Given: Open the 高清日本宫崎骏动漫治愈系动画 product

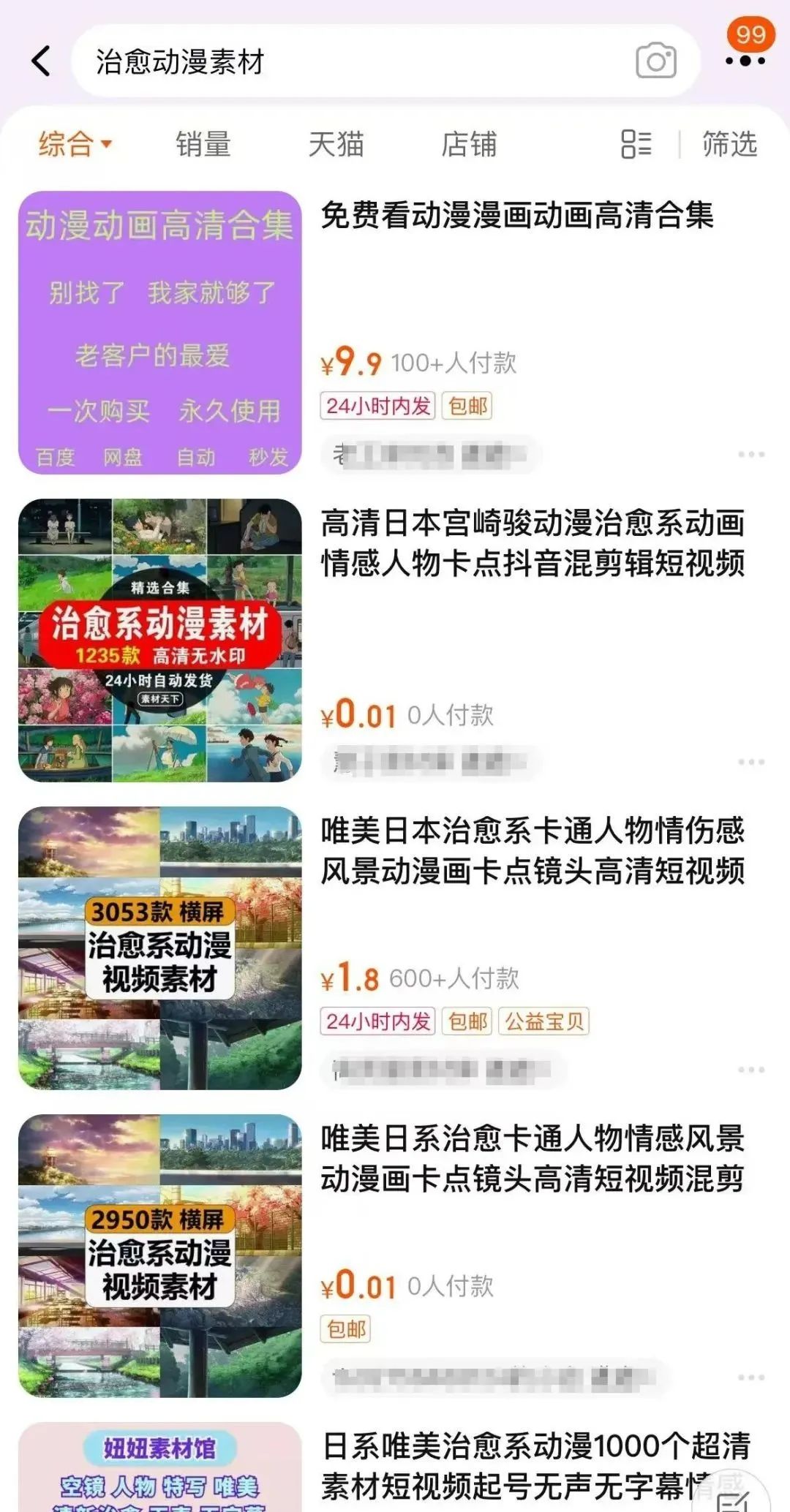Looking at the screenshot, I should (533, 543).
